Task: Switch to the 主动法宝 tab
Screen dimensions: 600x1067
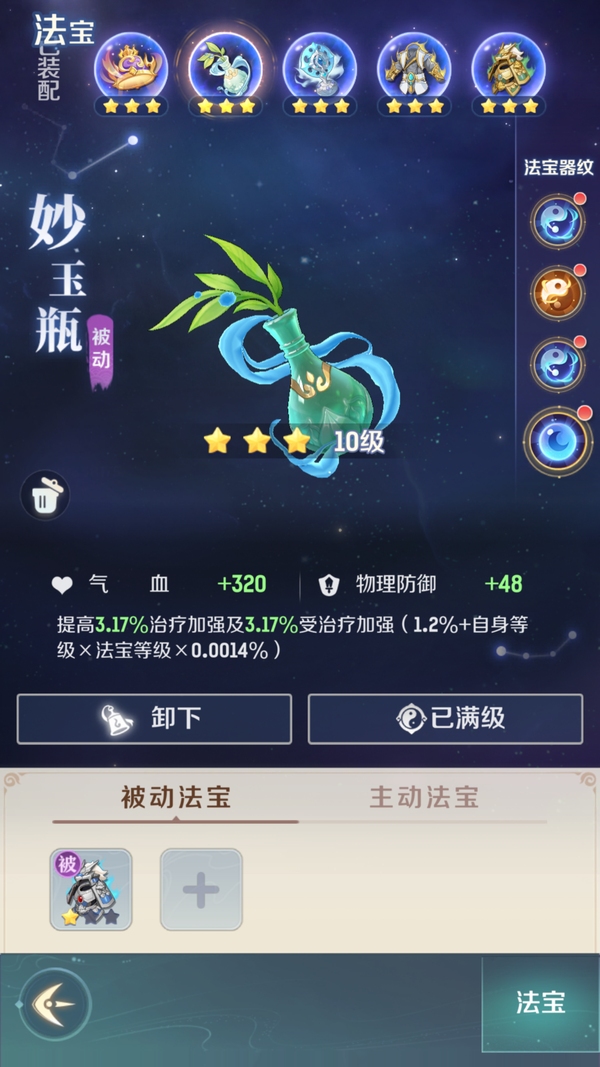Action: point(424,797)
